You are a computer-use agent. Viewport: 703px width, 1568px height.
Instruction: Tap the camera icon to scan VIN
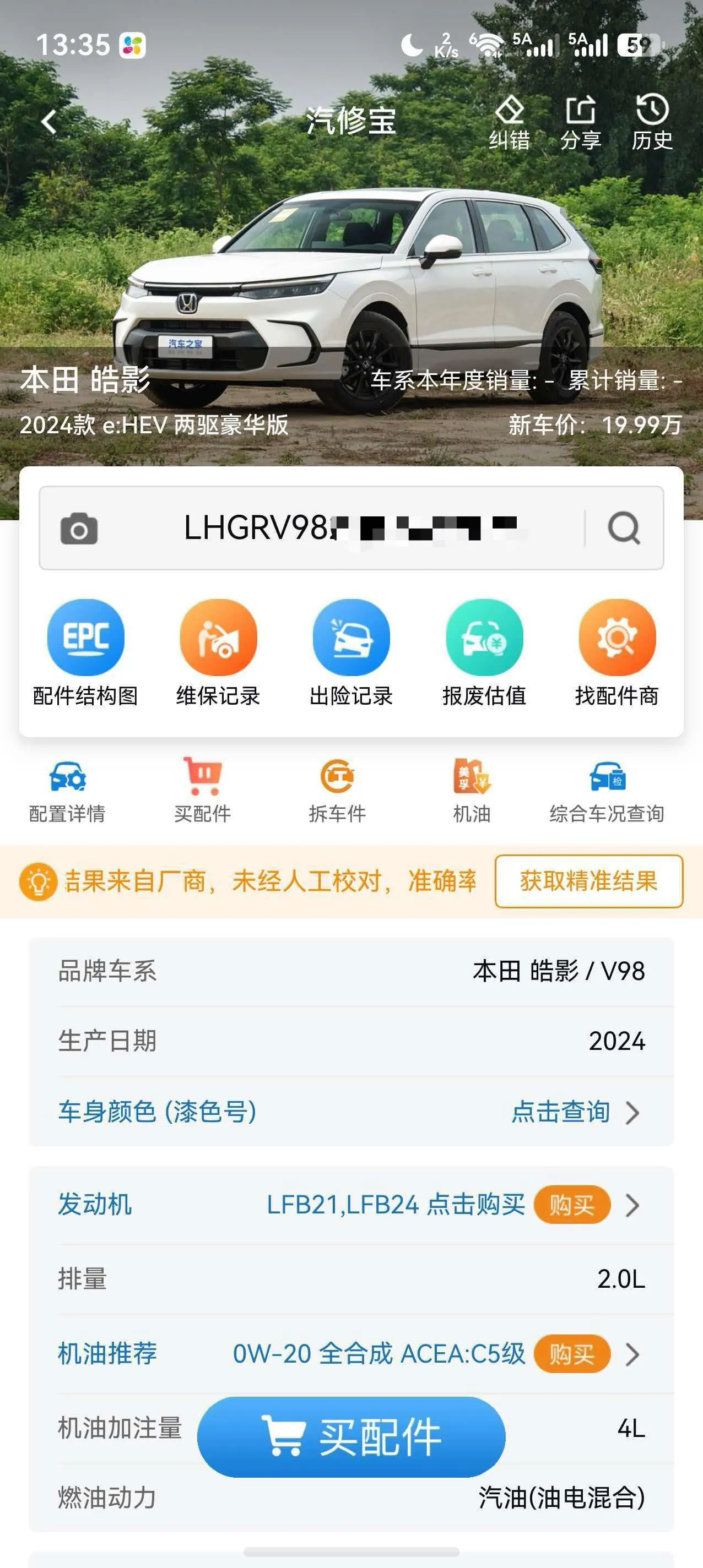click(79, 529)
